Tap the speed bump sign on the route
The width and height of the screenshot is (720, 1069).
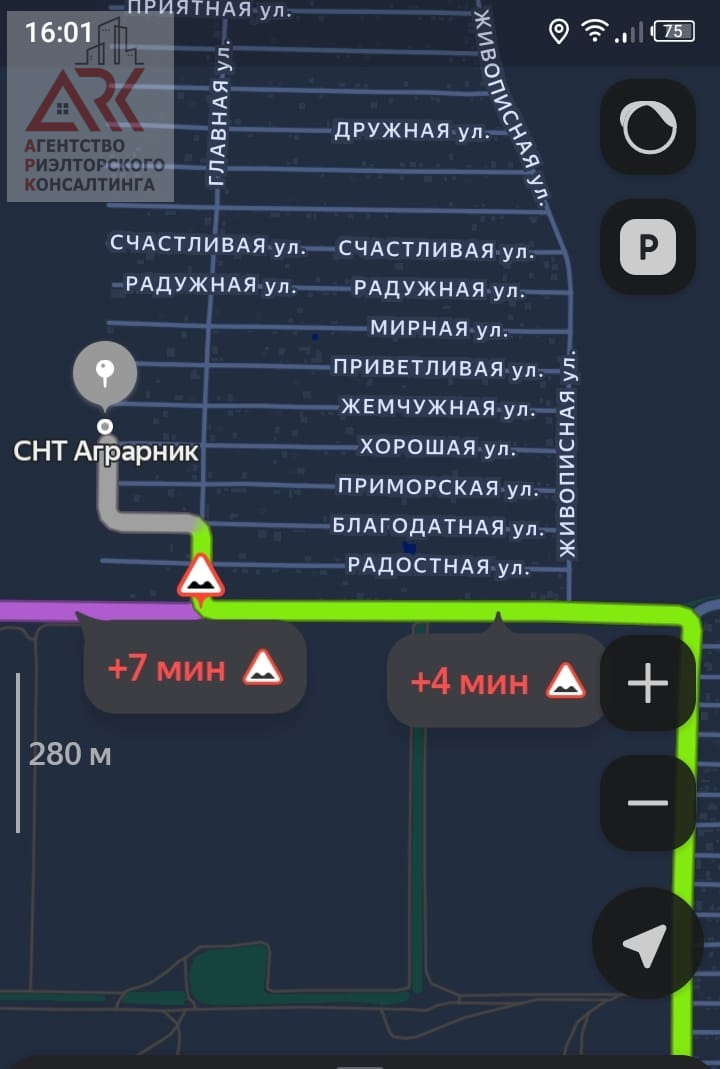point(201,579)
